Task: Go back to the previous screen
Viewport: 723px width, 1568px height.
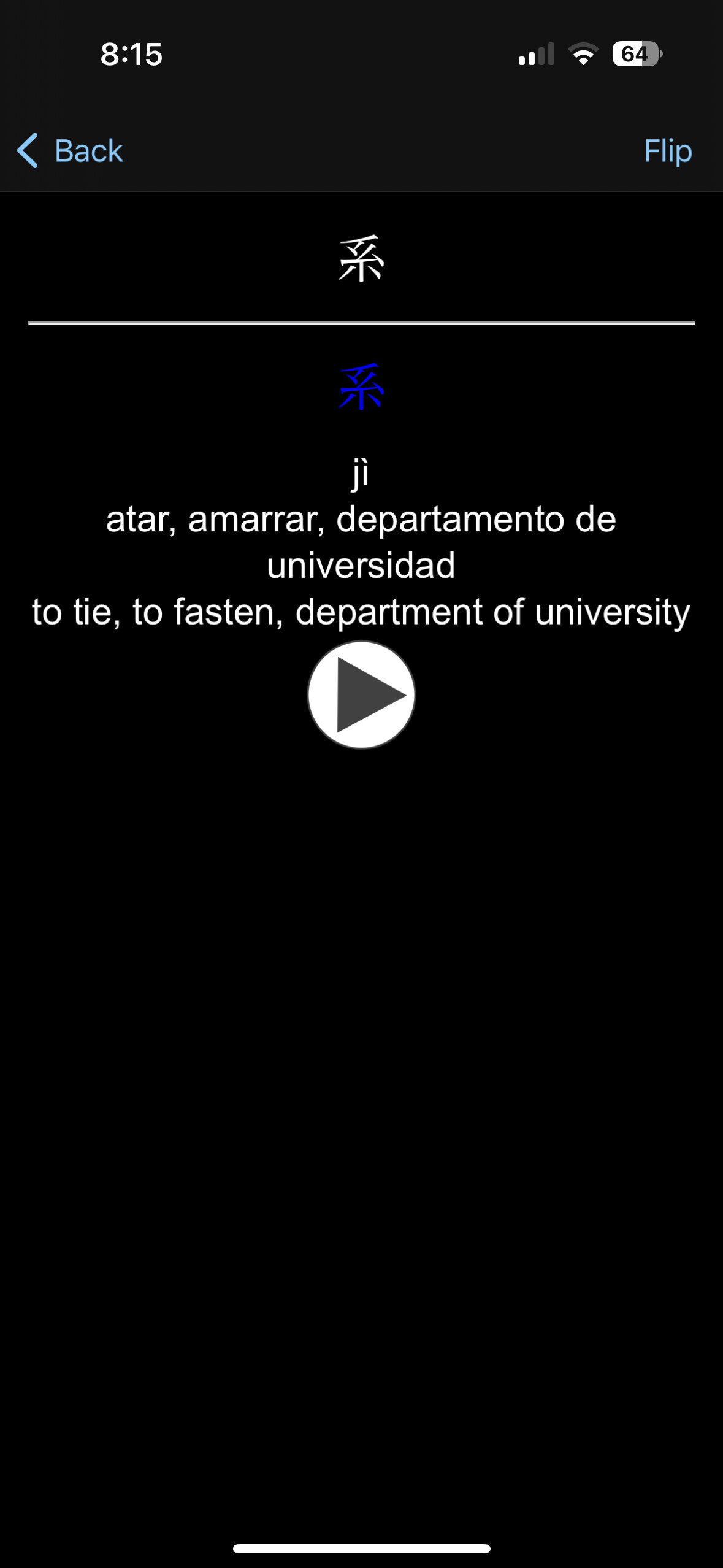Action: [71, 150]
